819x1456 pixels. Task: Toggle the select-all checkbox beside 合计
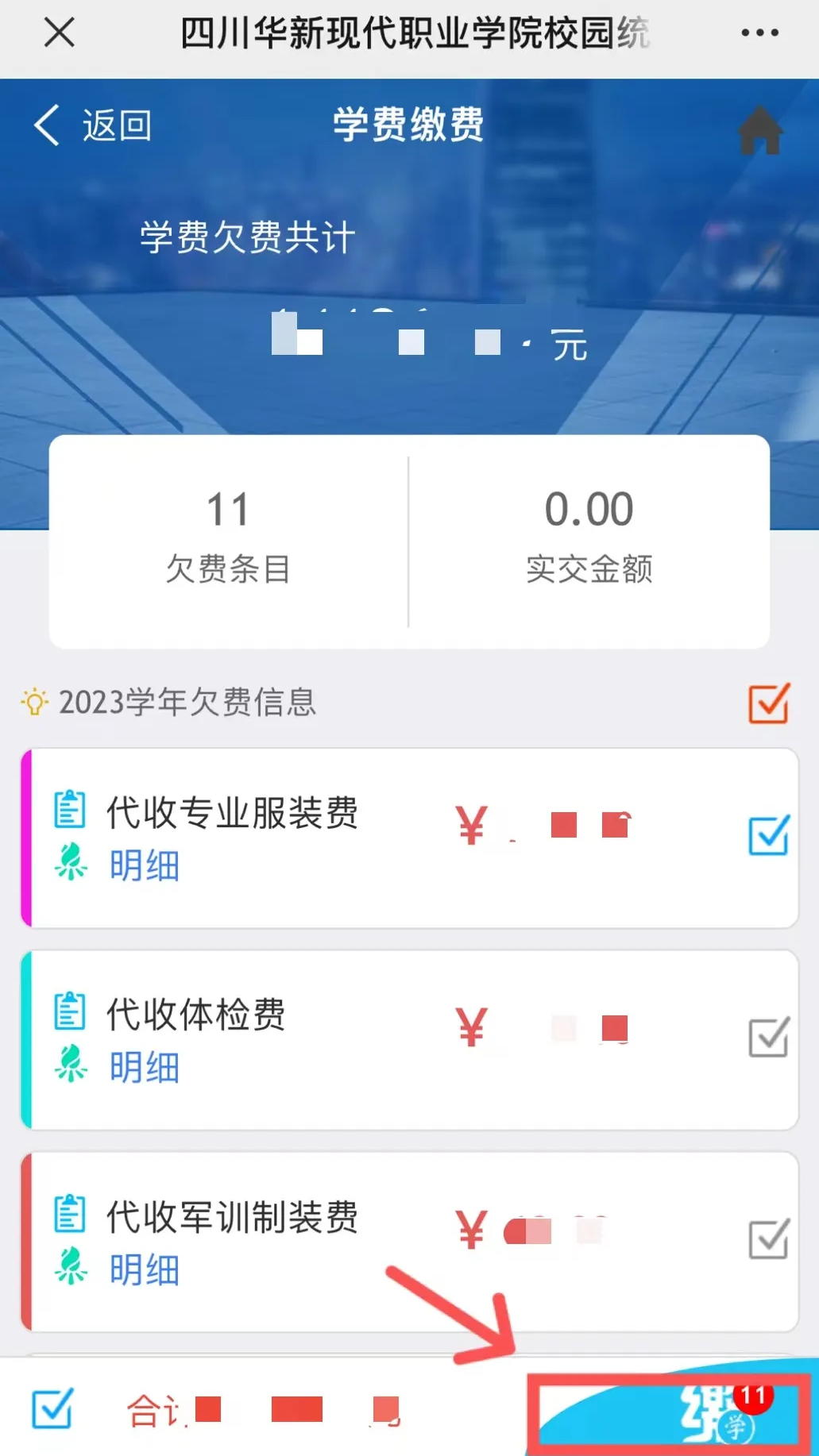pyautogui.click(x=52, y=1409)
